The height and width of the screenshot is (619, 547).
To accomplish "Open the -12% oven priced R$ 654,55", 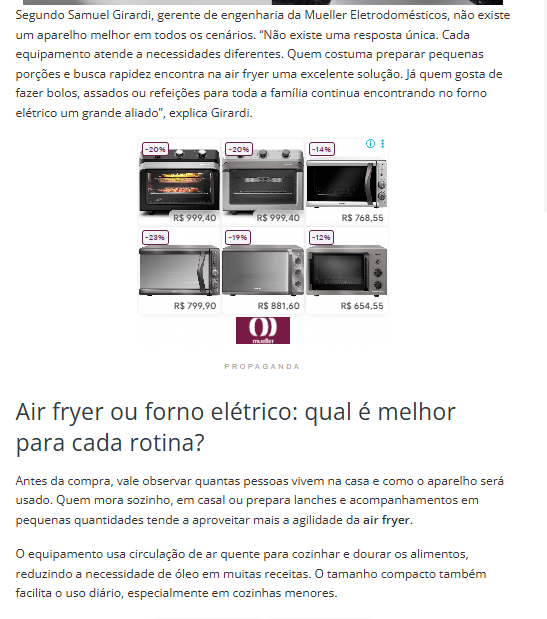I will 347,270.
